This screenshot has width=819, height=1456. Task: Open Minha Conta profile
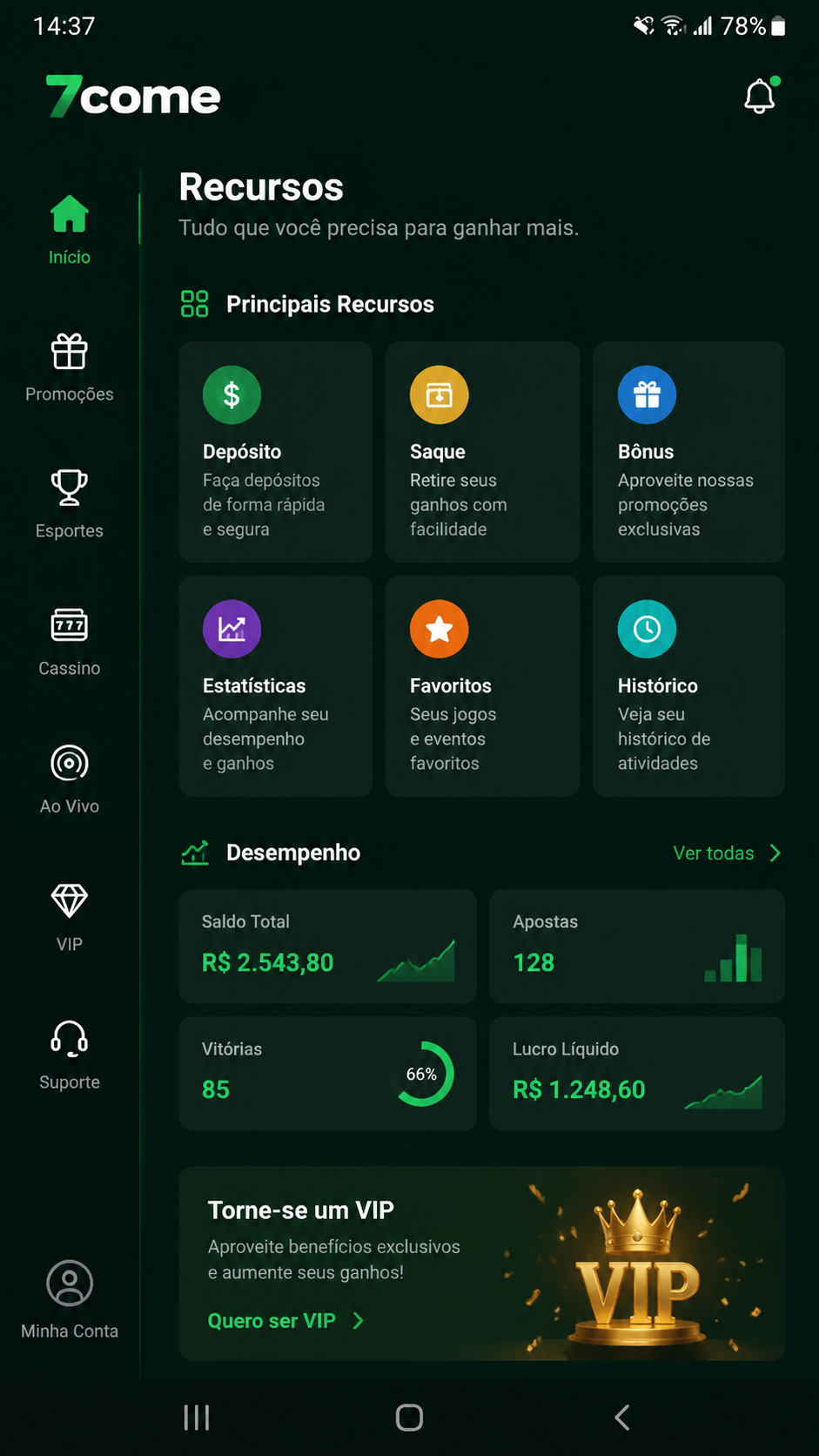pyautogui.click(x=70, y=1299)
